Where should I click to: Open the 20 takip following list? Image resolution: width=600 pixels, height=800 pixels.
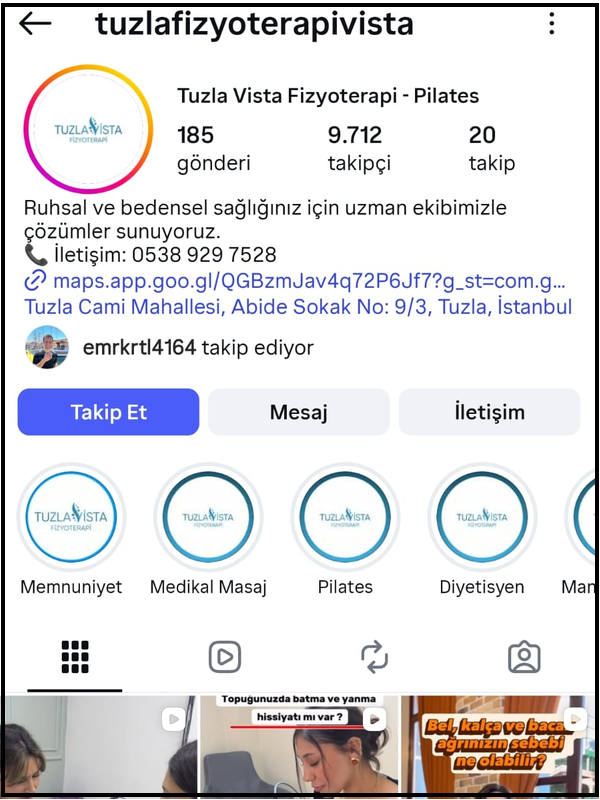(490, 148)
